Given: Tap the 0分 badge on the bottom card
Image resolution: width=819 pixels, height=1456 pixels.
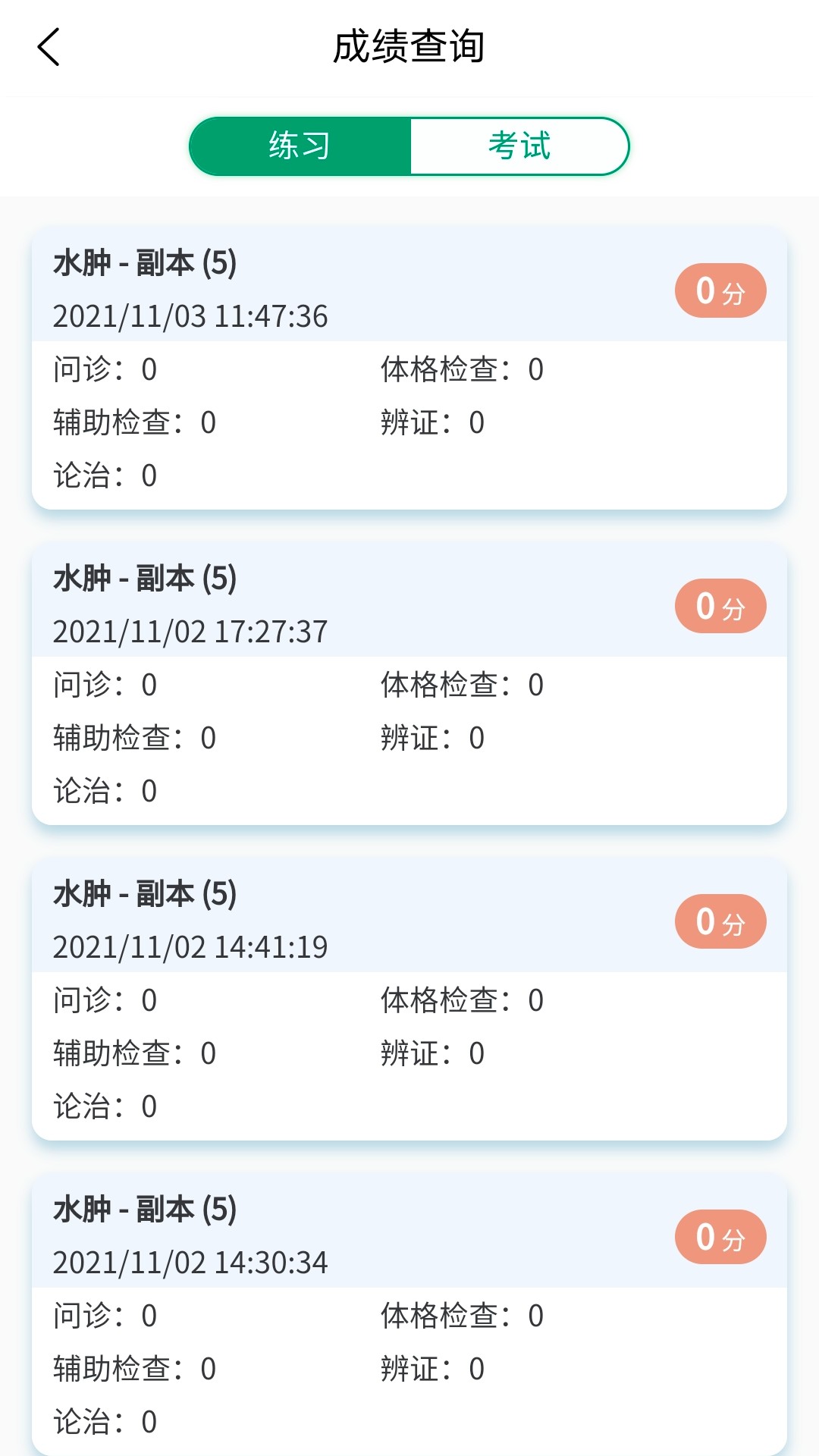Looking at the screenshot, I should pos(720,1236).
